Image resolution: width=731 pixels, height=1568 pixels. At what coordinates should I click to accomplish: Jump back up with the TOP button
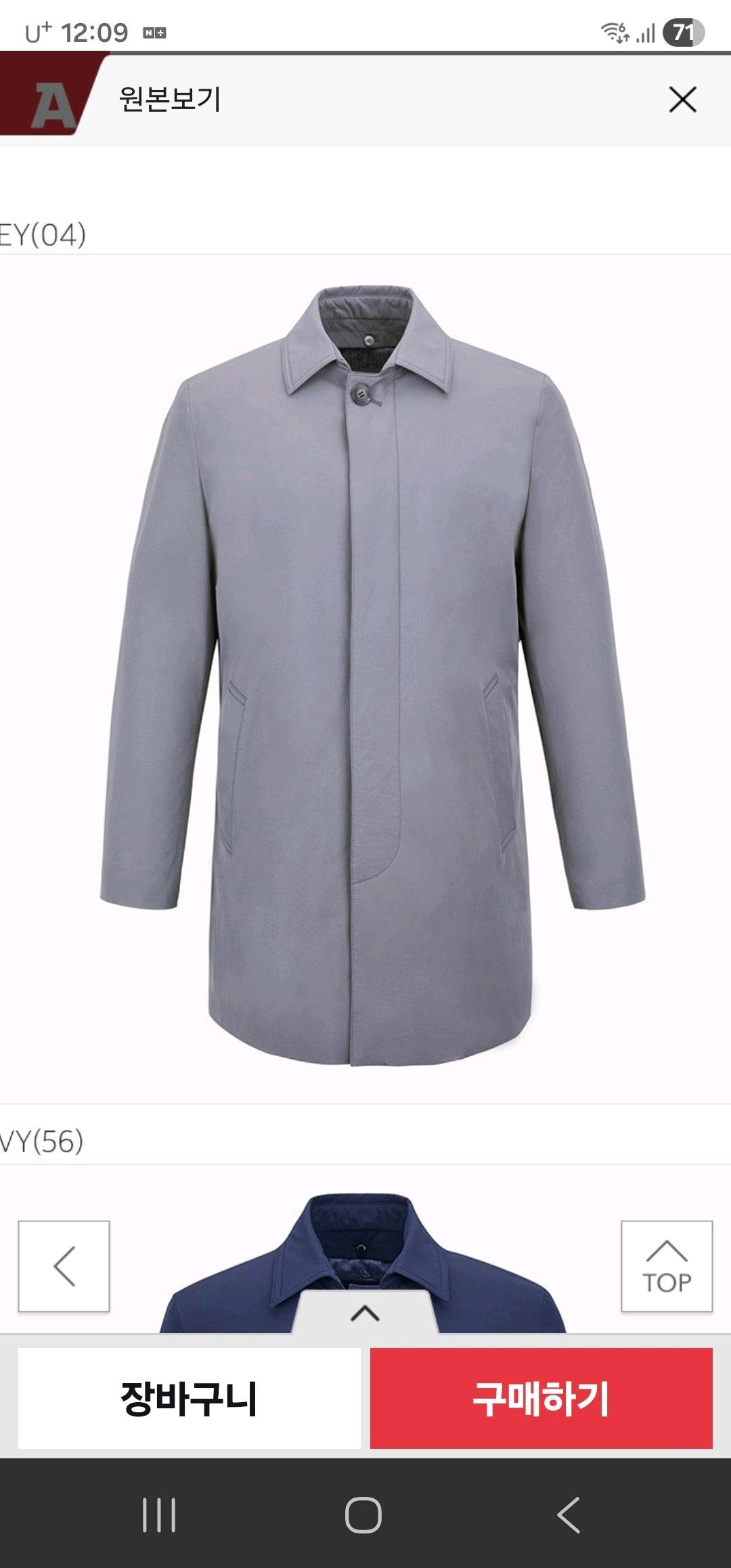coord(667,1267)
